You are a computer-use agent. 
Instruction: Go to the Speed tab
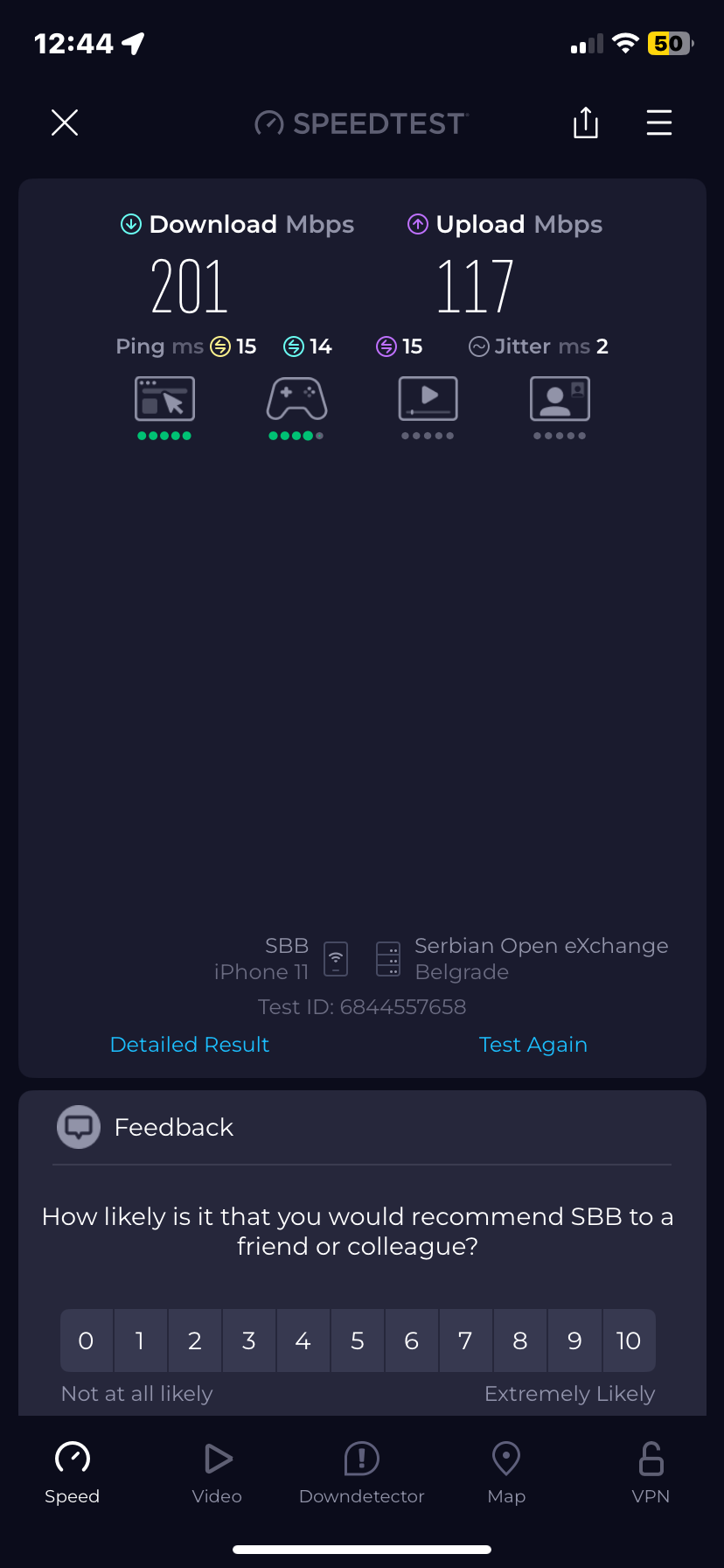click(x=73, y=1473)
